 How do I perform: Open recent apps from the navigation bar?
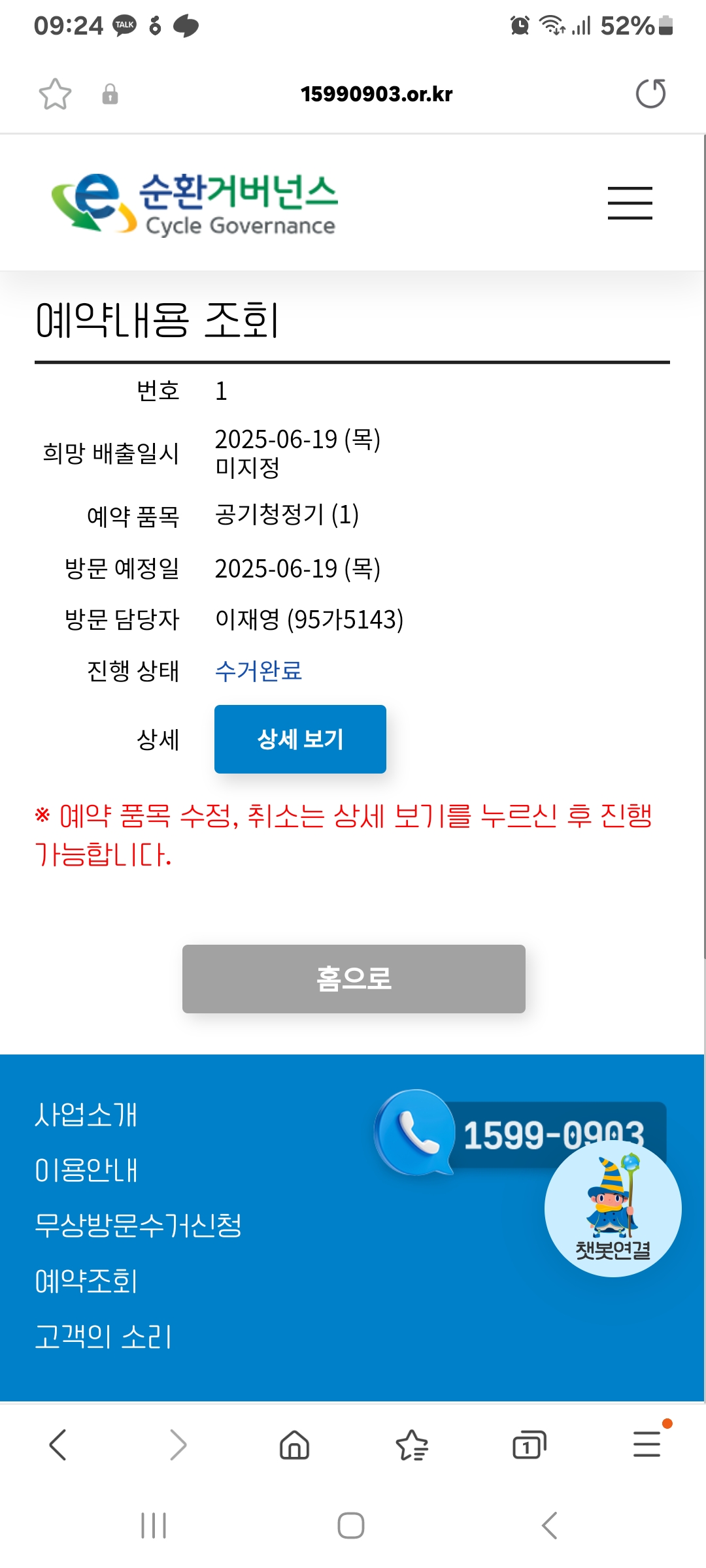(154, 1526)
